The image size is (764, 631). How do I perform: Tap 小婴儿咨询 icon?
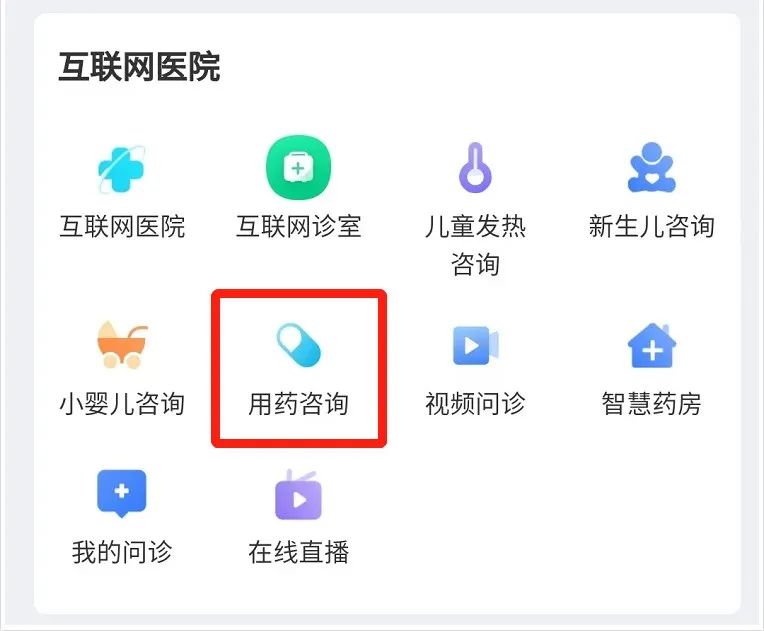[122, 347]
